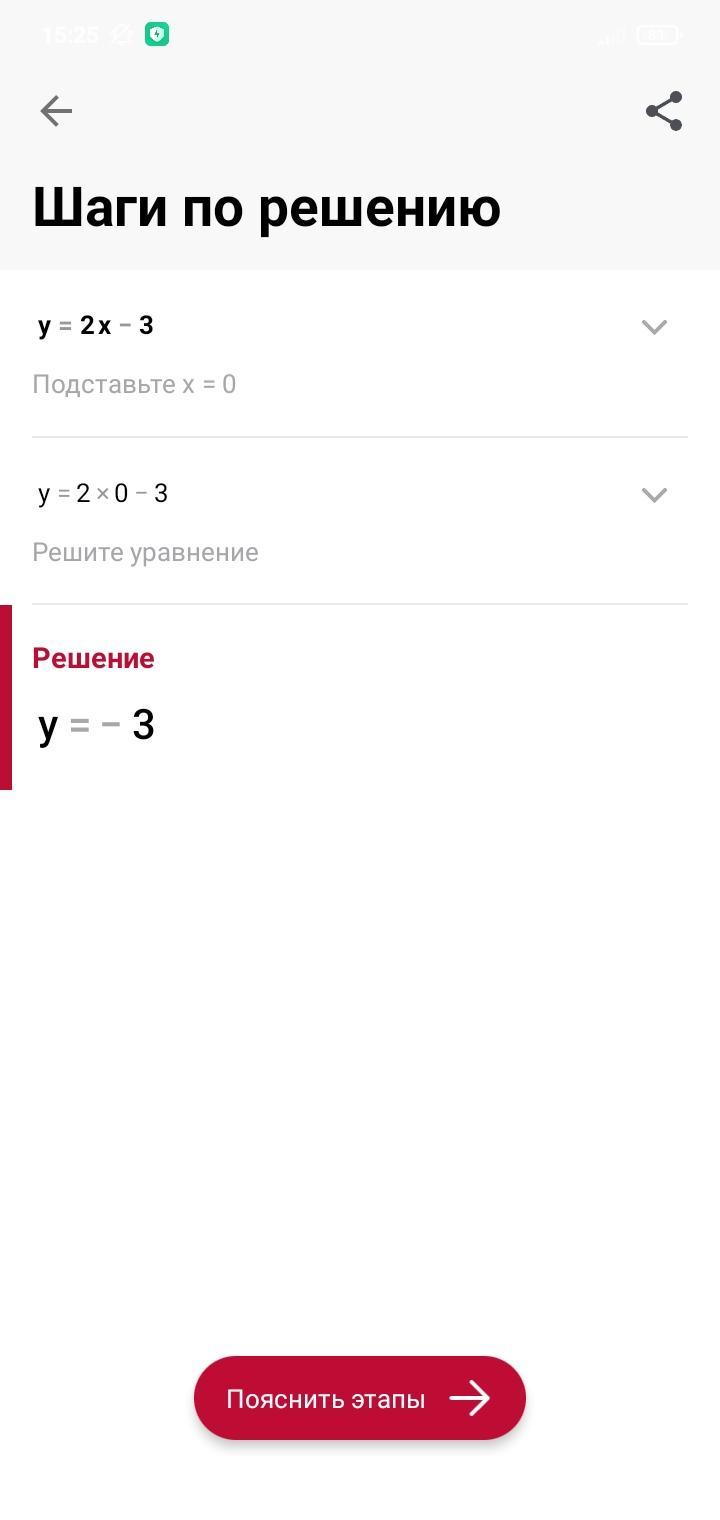Image resolution: width=720 pixels, height=1520 pixels.
Task: Expand the step y = 2 × 0 − 3
Action: point(654,495)
